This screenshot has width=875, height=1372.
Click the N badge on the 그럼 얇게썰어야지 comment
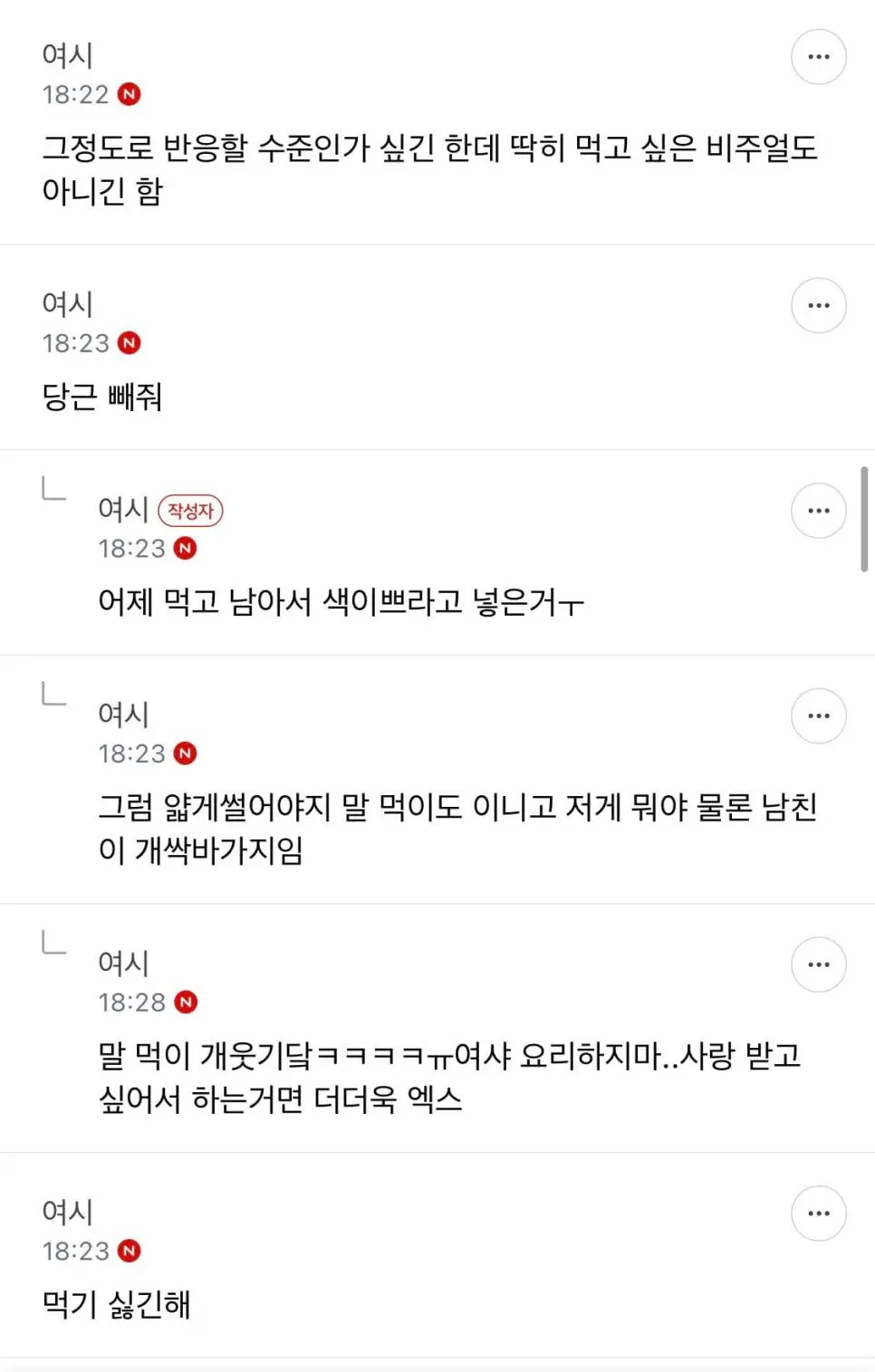pyautogui.click(x=187, y=753)
